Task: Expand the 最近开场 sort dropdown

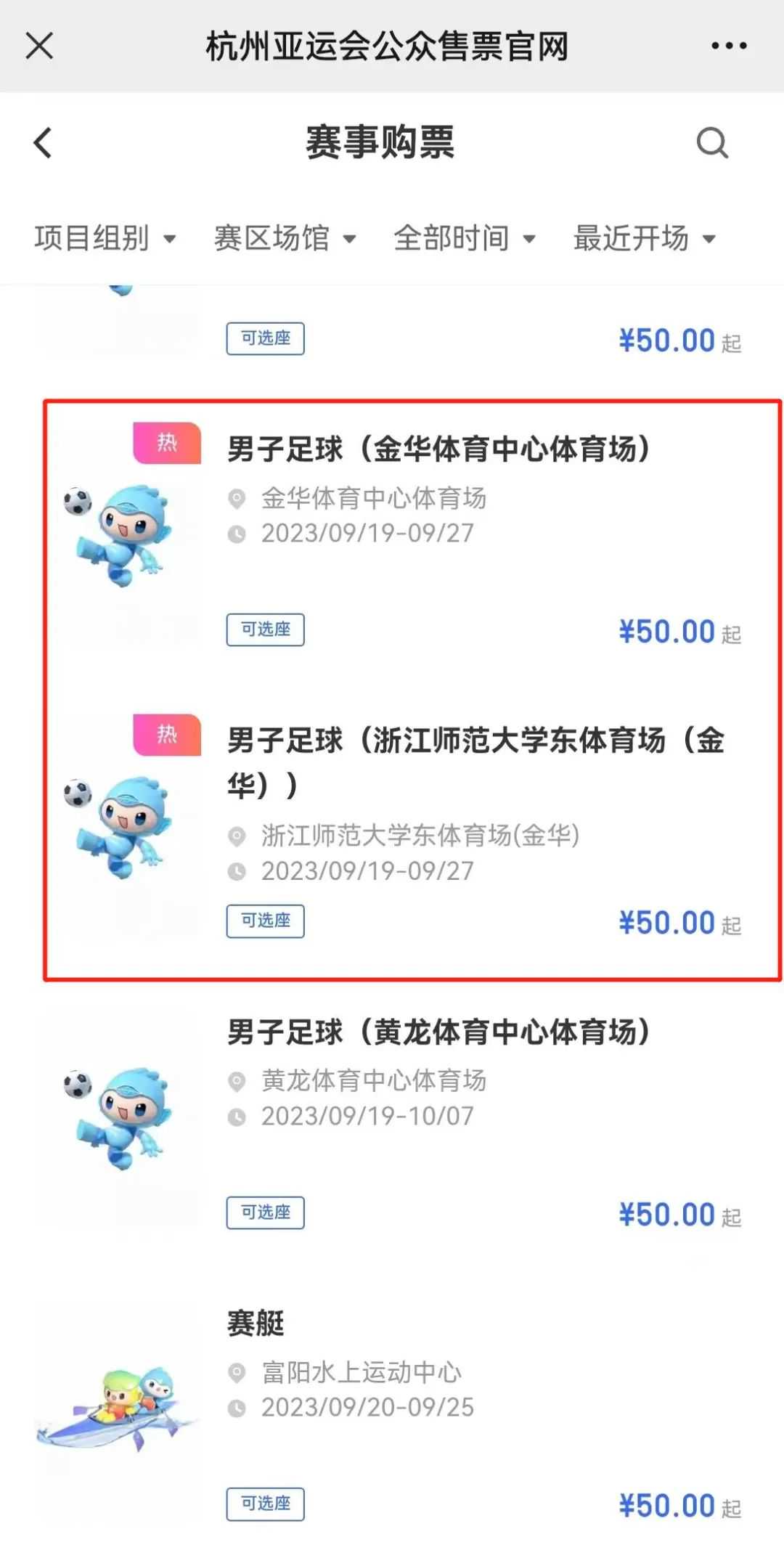Action: tap(644, 238)
